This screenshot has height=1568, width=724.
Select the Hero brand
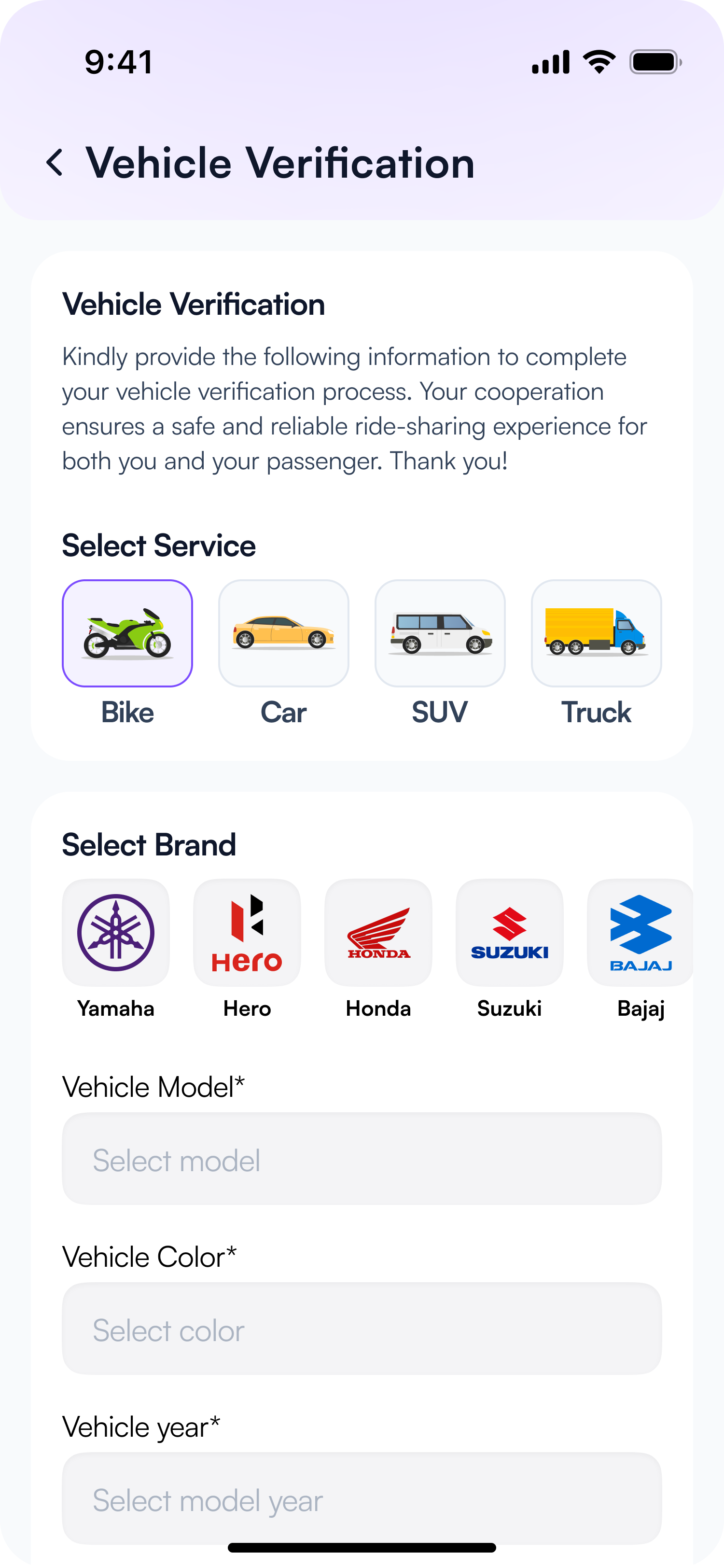(247, 933)
